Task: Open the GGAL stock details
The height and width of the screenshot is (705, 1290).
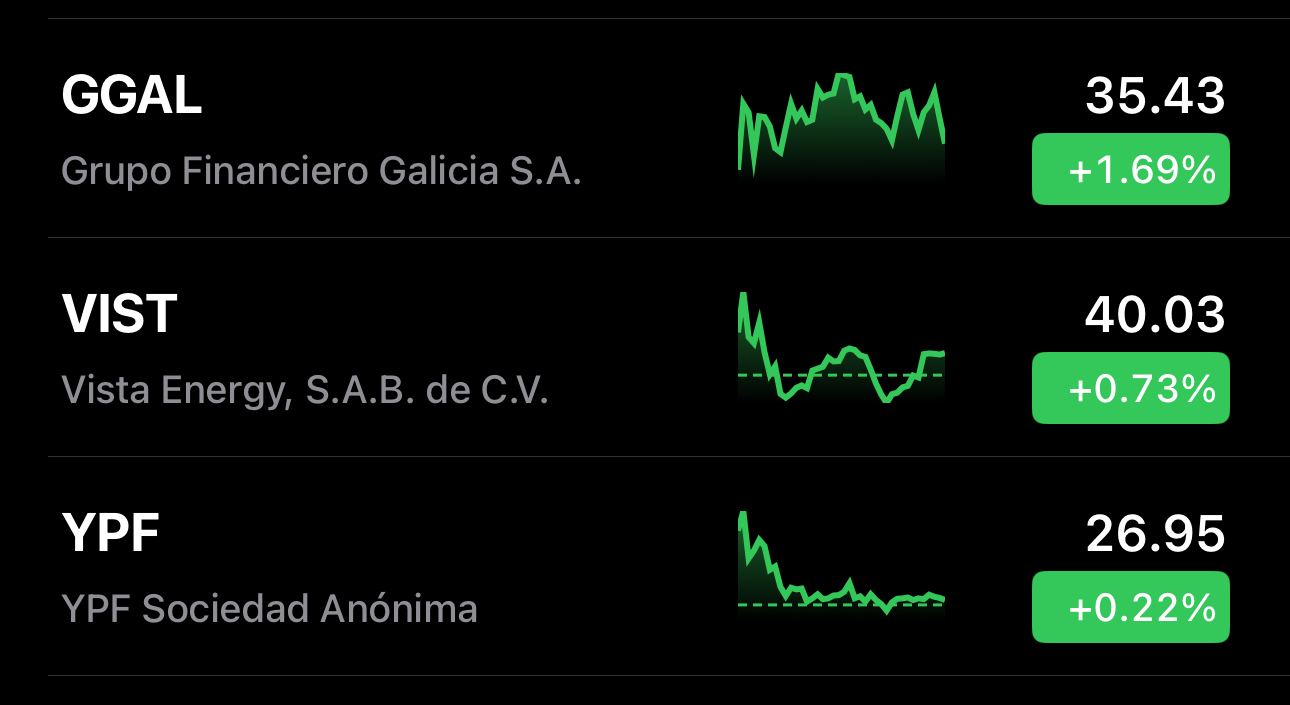Action: 320,130
